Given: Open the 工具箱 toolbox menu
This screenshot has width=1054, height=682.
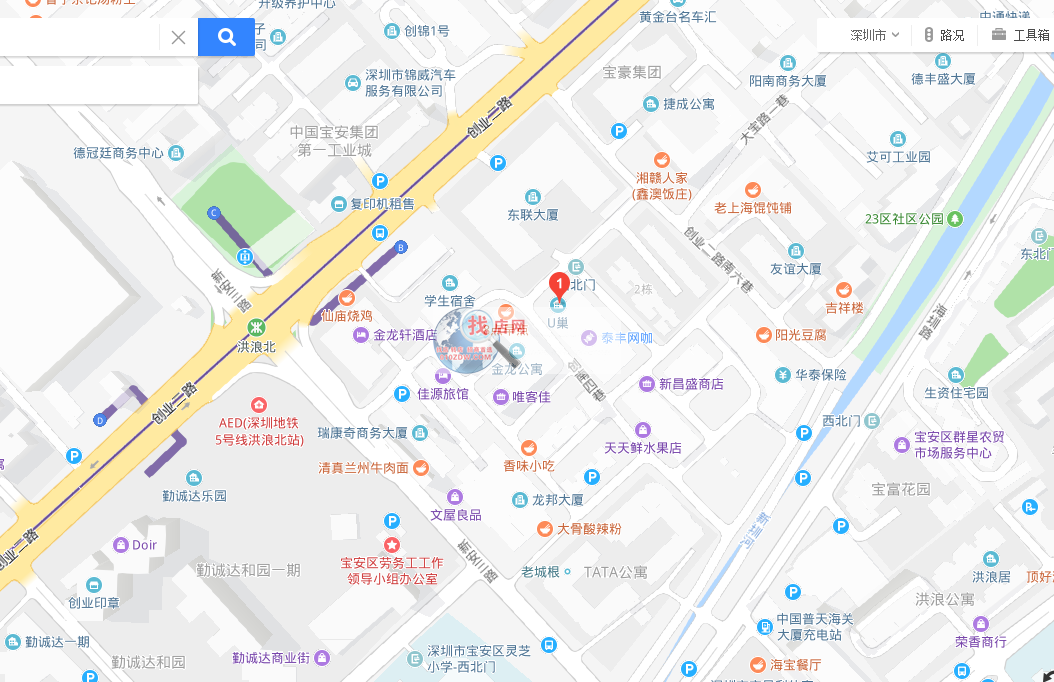Looking at the screenshot, I should (1020, 35).
